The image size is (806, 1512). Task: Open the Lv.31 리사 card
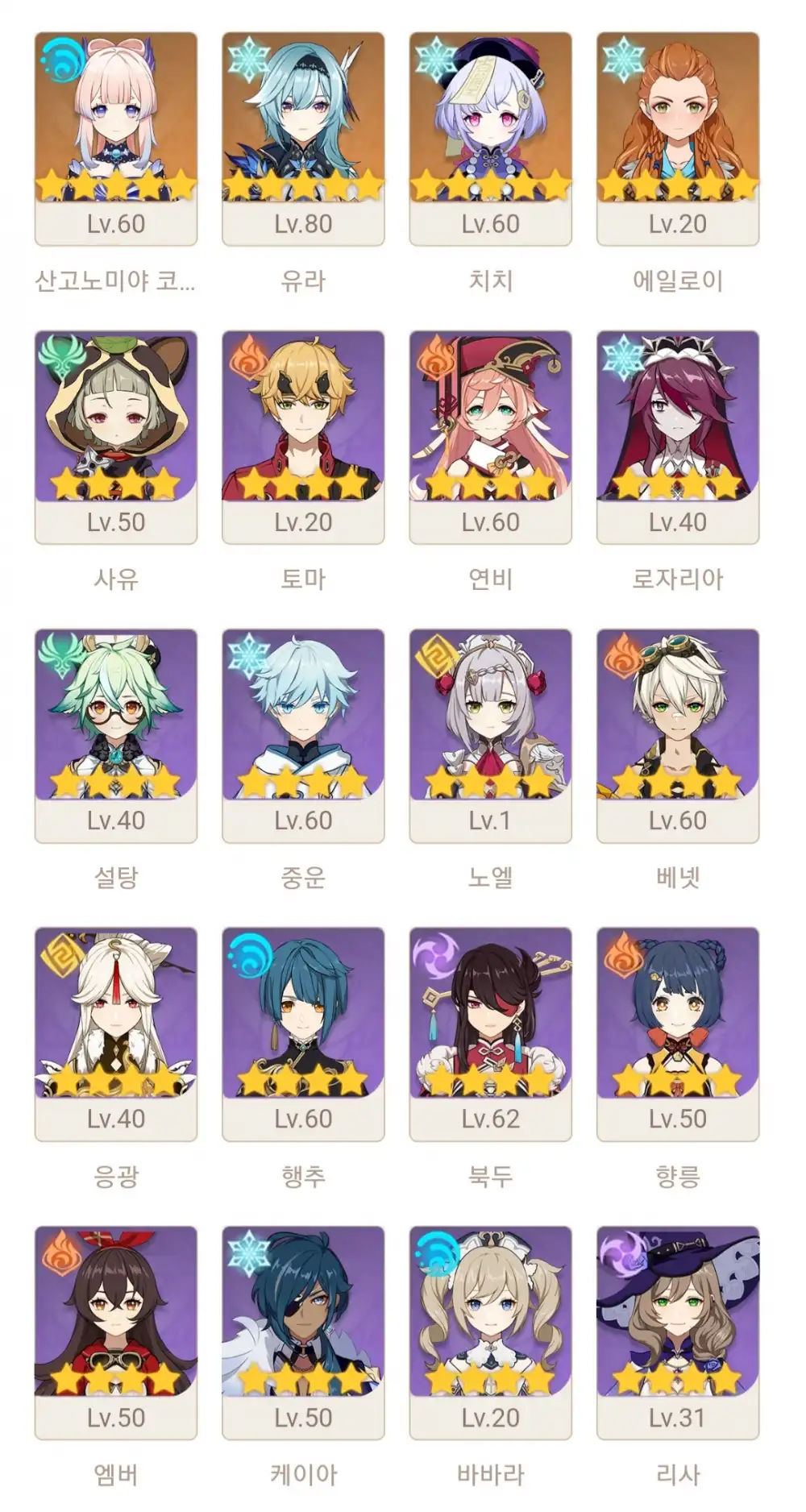coord(677,1331)
